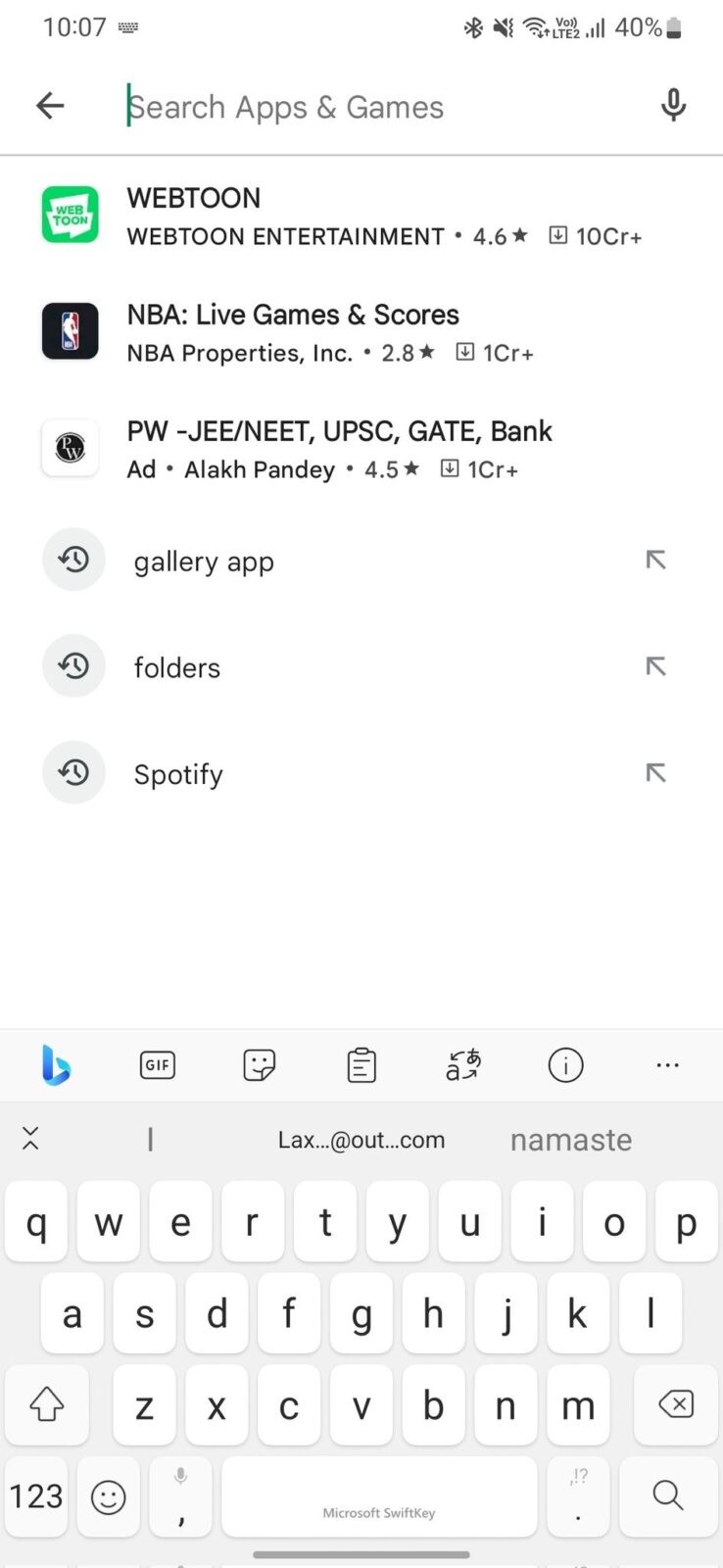Insert Spotify query using its arrow
The image size is (723, 1568).
pyautogui.click(x=655, y=773)
